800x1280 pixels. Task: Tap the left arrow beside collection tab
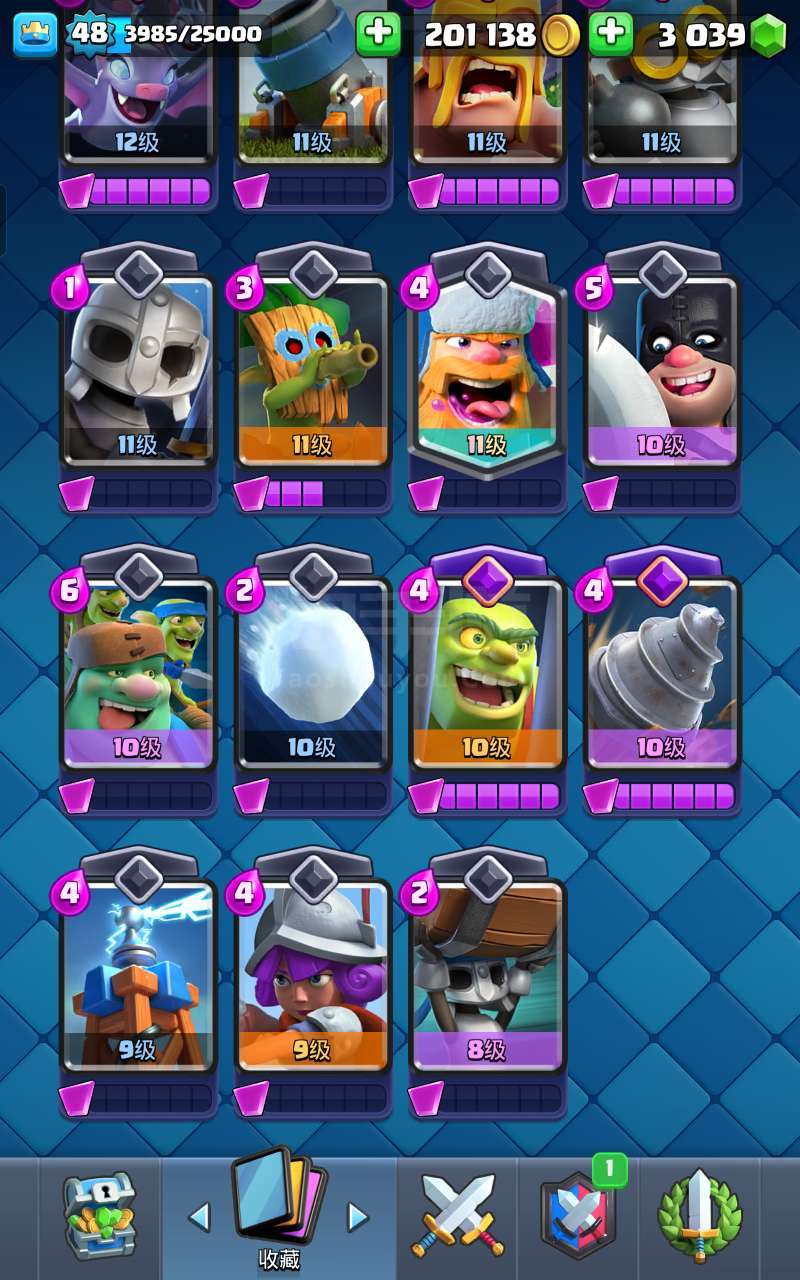[199, 1216]
